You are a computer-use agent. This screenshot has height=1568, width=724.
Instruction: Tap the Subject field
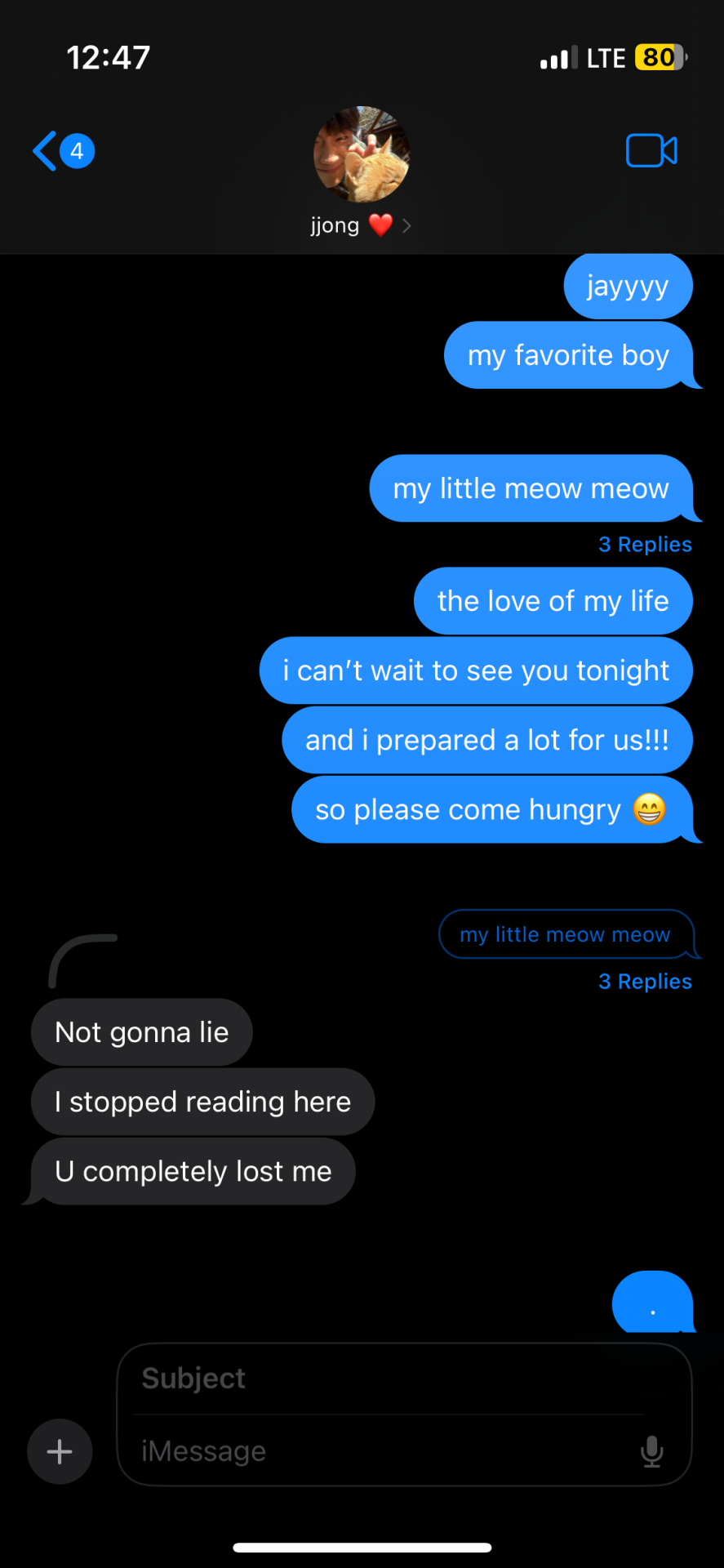(392, 1379)
